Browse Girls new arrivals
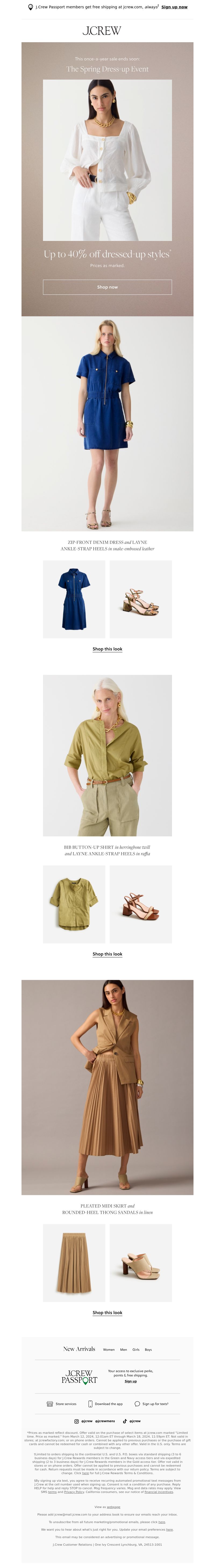This screenshot has width=215, height=1568. point(136,1349)
